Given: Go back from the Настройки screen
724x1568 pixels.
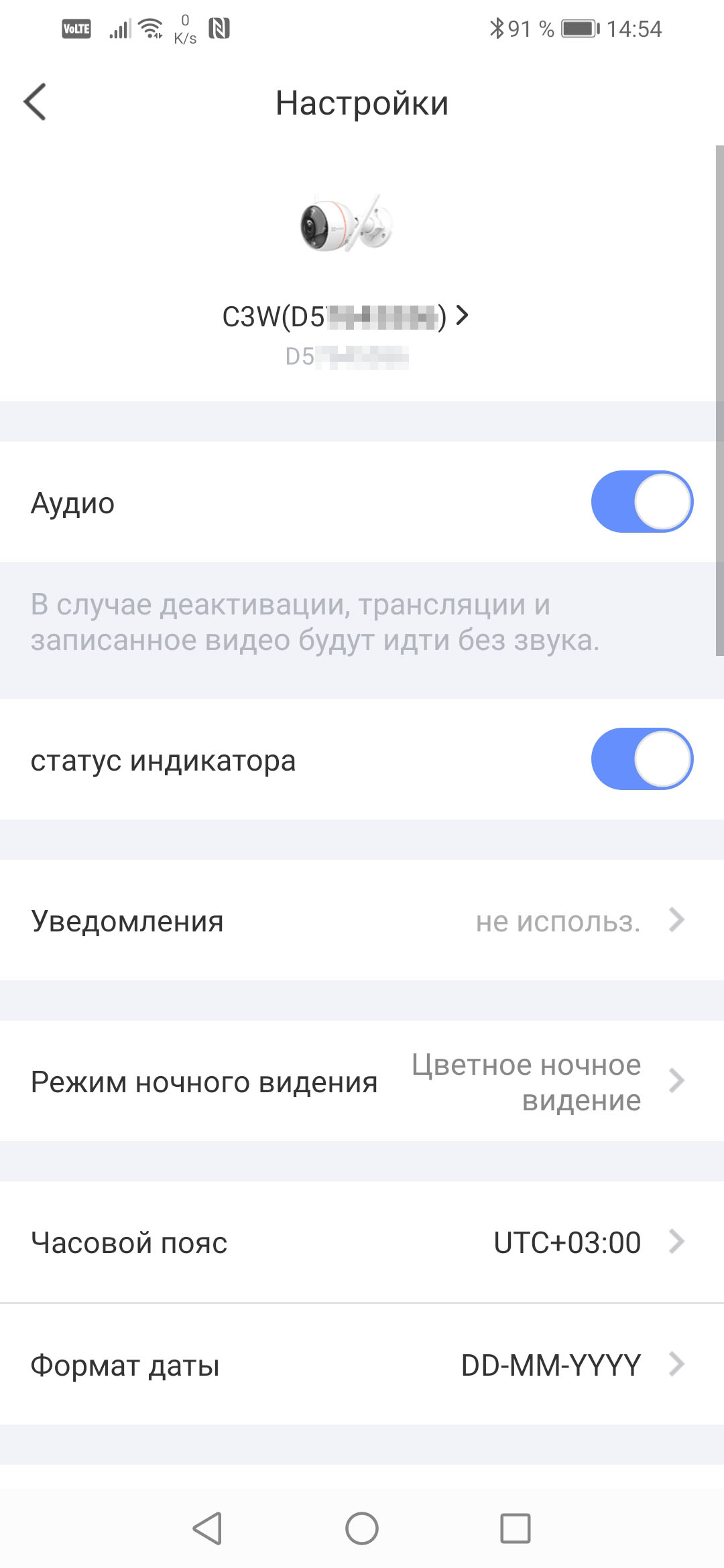Looking at the screenshot, I should [35, 102].
